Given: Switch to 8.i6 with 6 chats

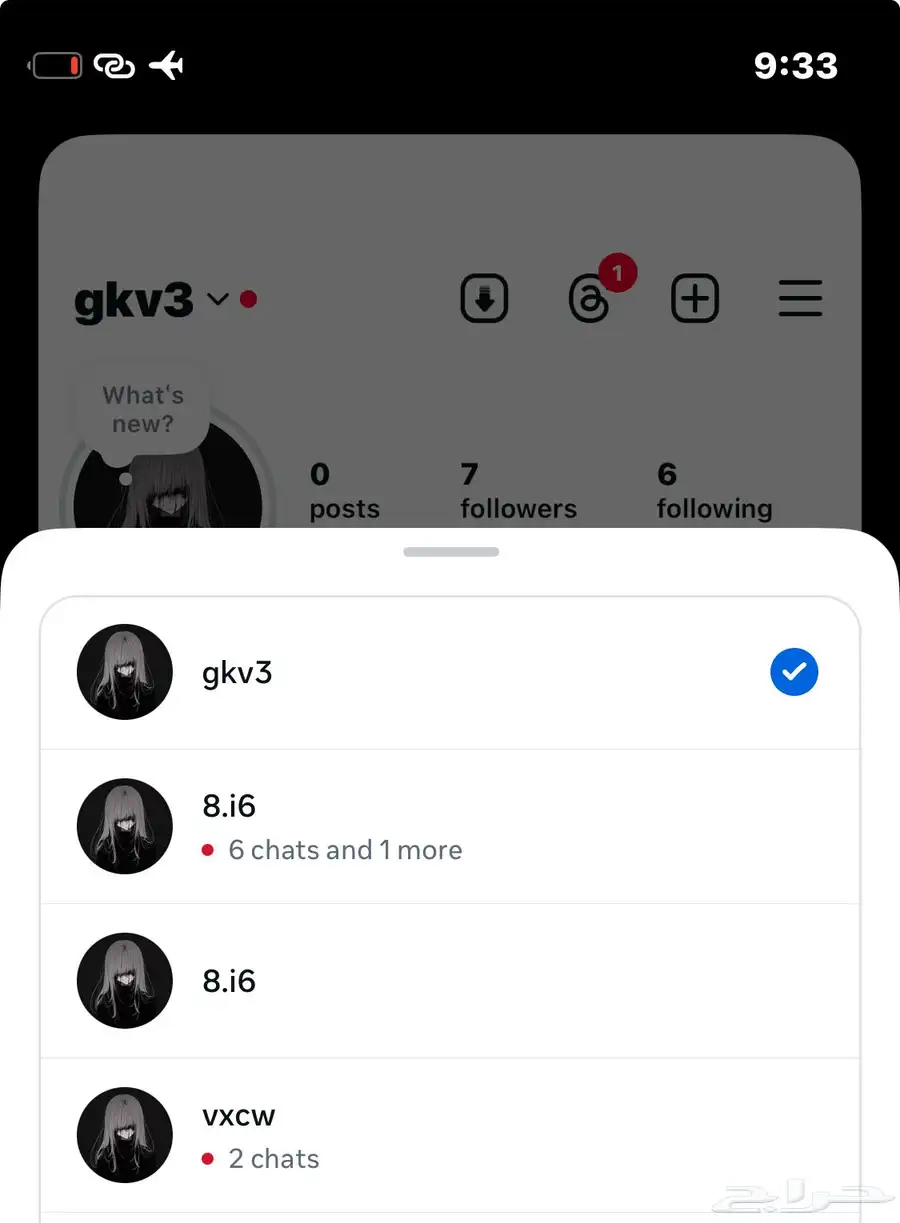Looking at the screenshot, I should click(x=450, y=827).
